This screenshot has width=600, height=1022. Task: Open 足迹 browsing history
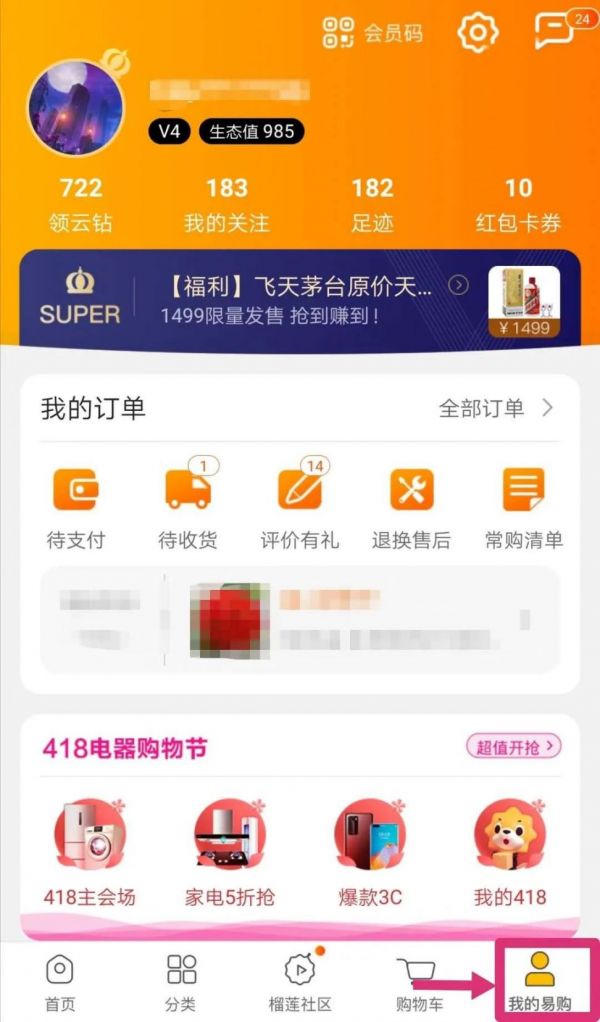tap(372, 204)
